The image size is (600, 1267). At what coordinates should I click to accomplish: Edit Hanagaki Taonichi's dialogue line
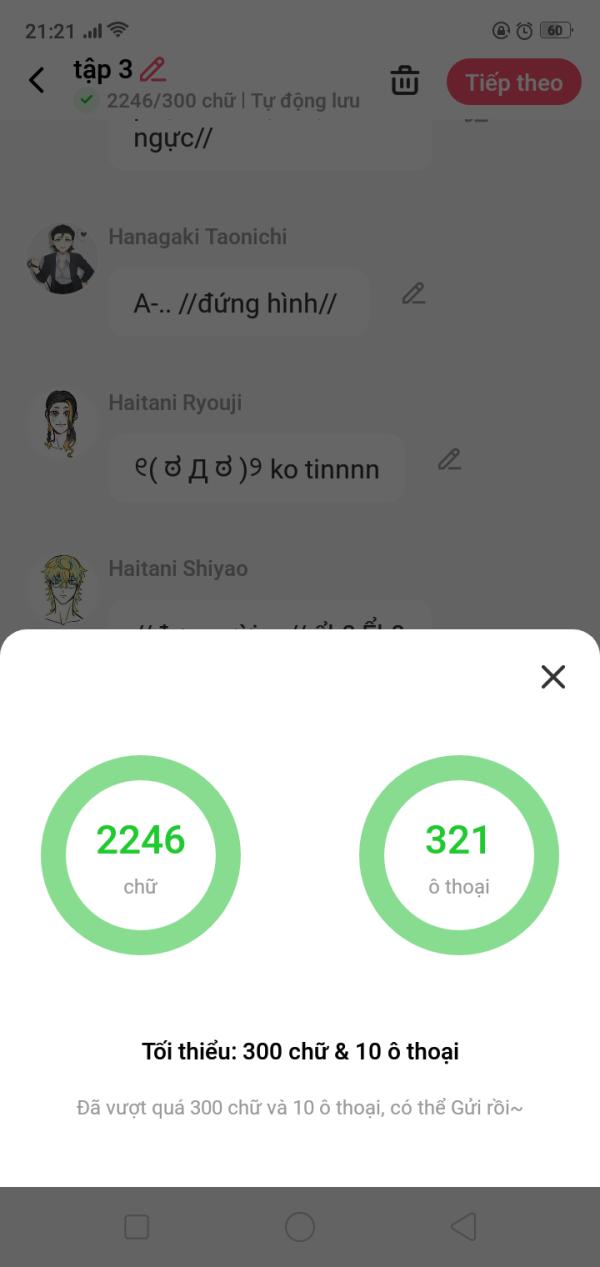click(414, 293)
